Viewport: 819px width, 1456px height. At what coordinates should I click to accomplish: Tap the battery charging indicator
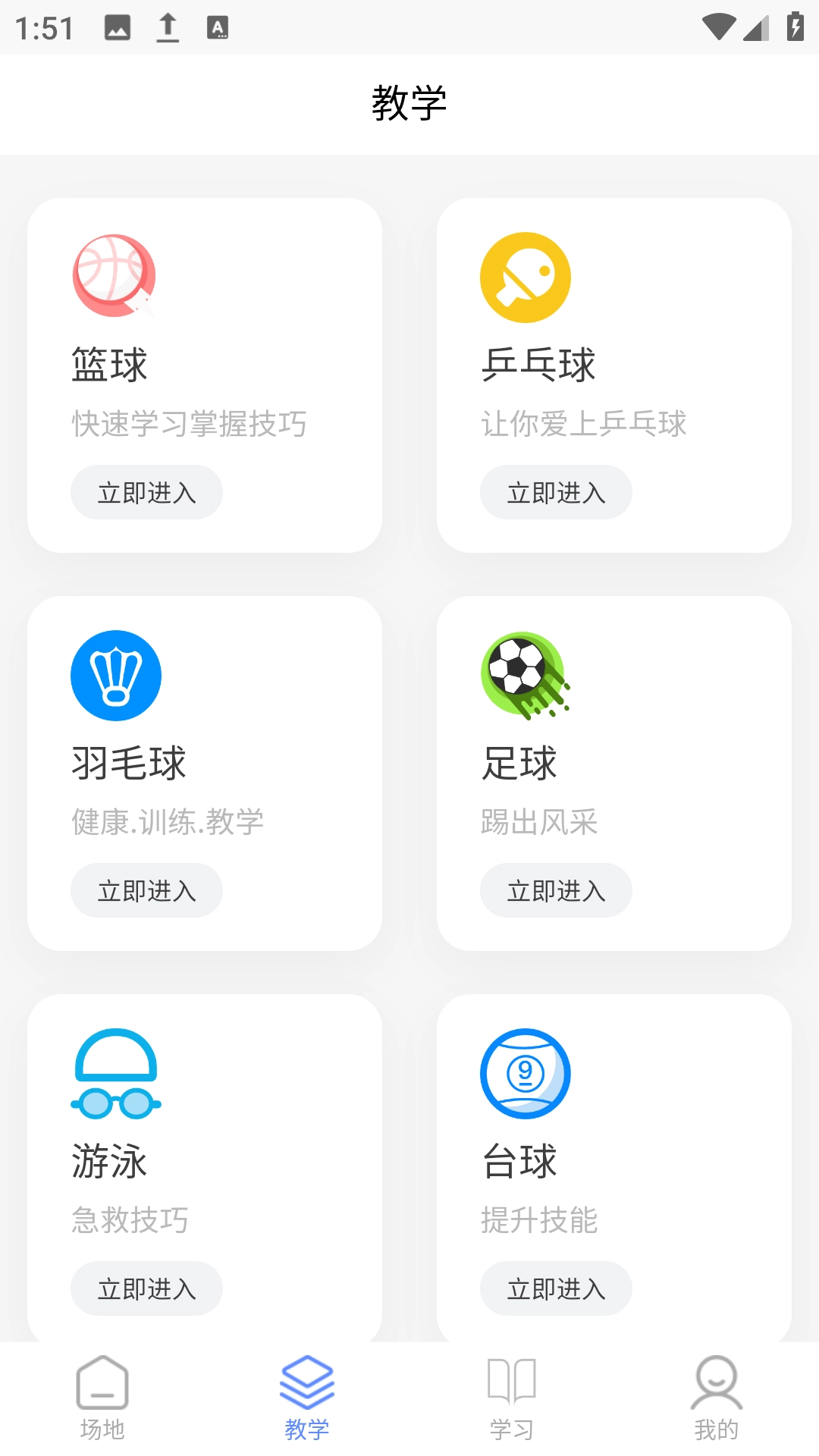pyautogui.click(x=794, y=25)
